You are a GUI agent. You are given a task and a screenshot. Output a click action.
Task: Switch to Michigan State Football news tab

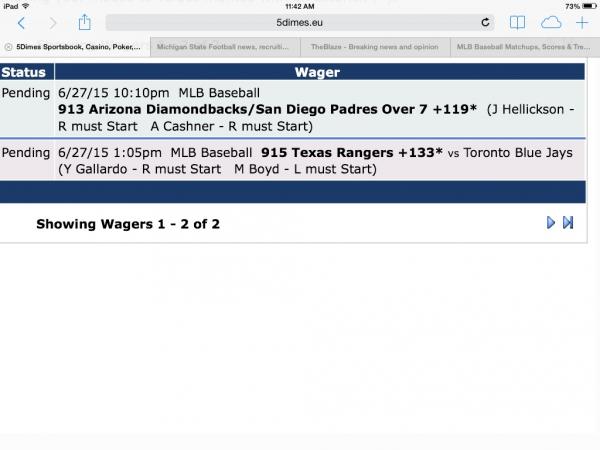tap(226, 46)
